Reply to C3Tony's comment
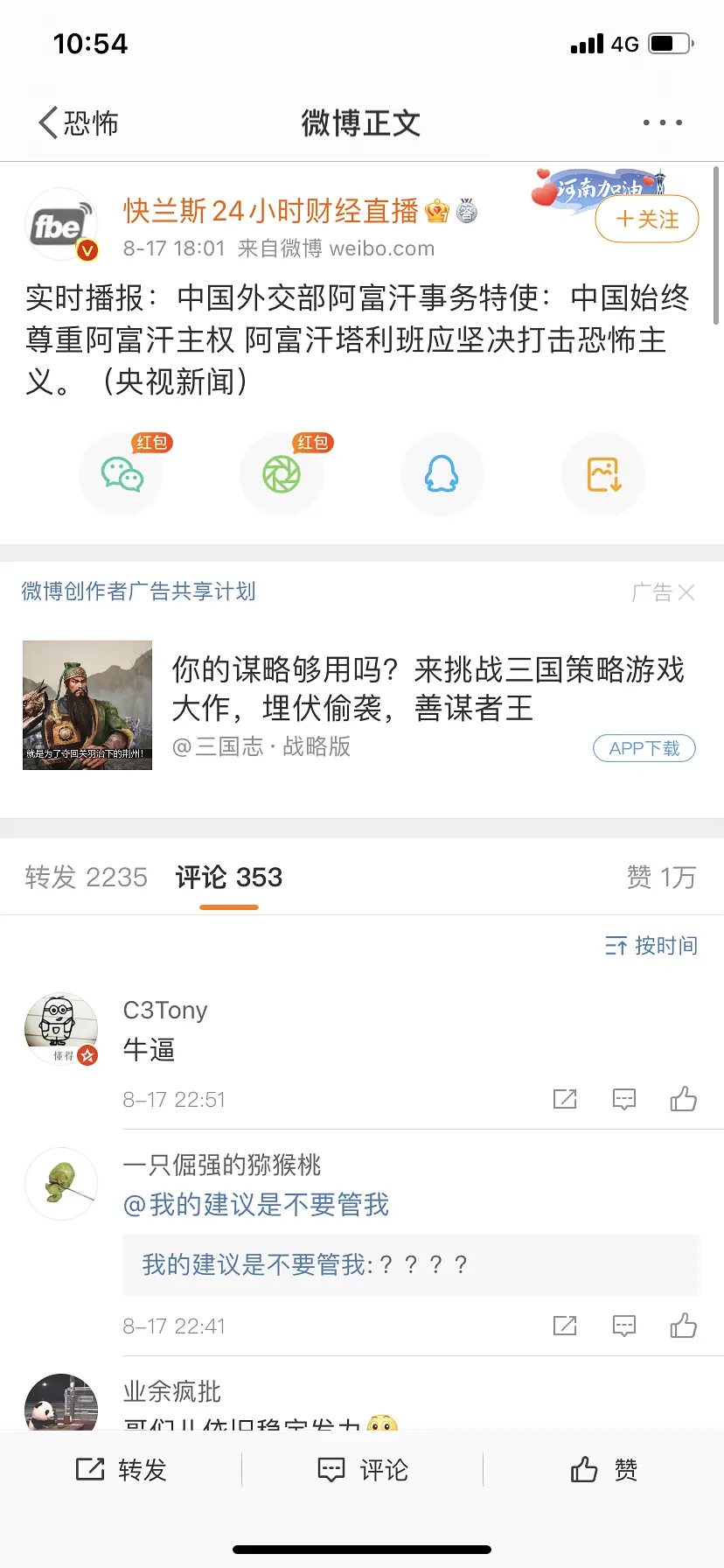724x1568 pixels. click(624, 1099)
